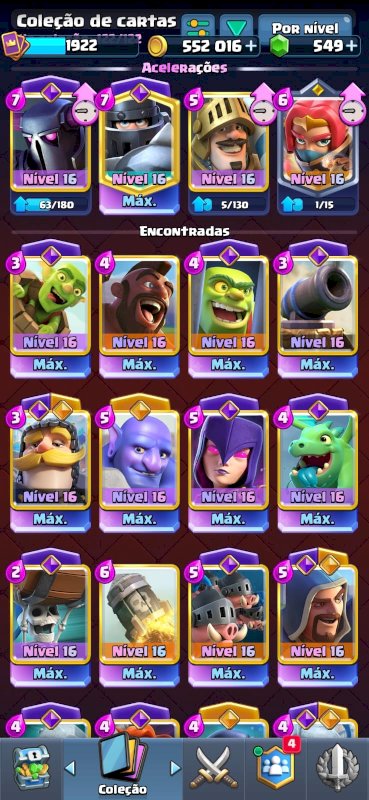The width and height of the screenshot is (369, 800).
Task: Select the Wizard card
Action: point(318,618)
